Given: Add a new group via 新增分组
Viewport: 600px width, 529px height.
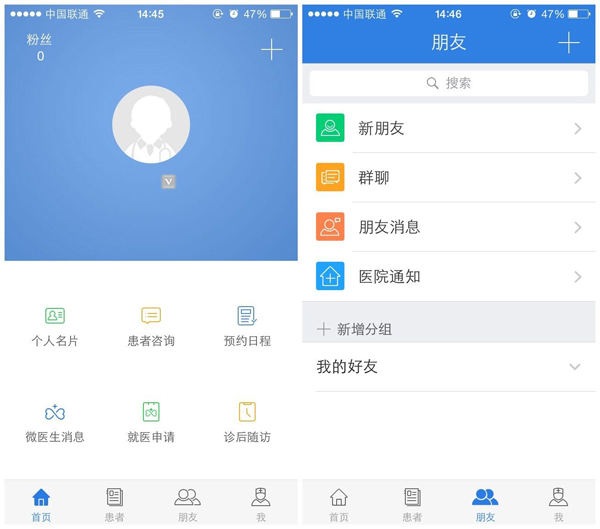Looking at the screenshot, I should click(x=355, y=329).
